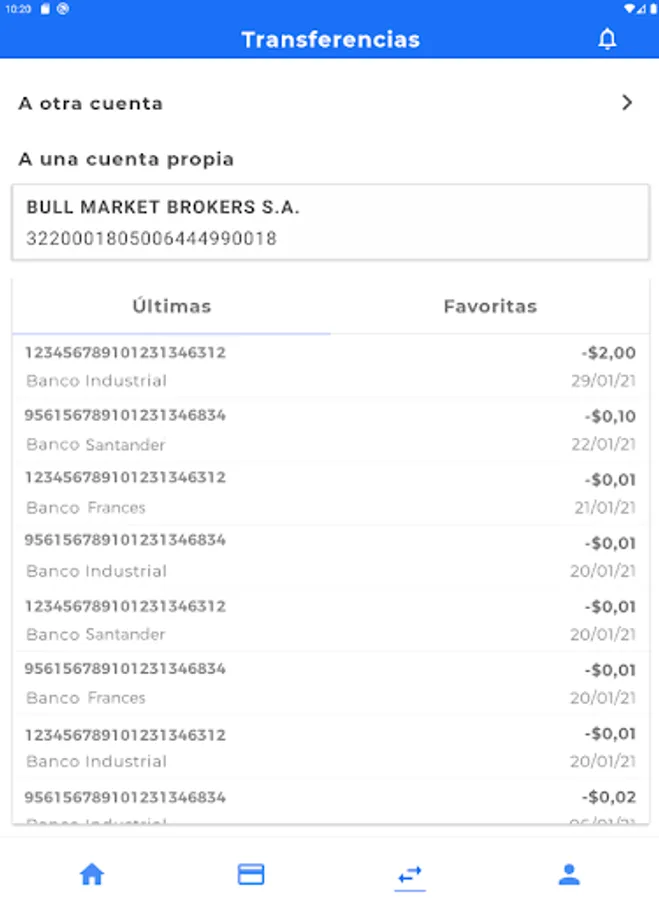The width and height of the screenshot is (659, 900).
Task: Open the profile tab
Action: tap(569, 875)
